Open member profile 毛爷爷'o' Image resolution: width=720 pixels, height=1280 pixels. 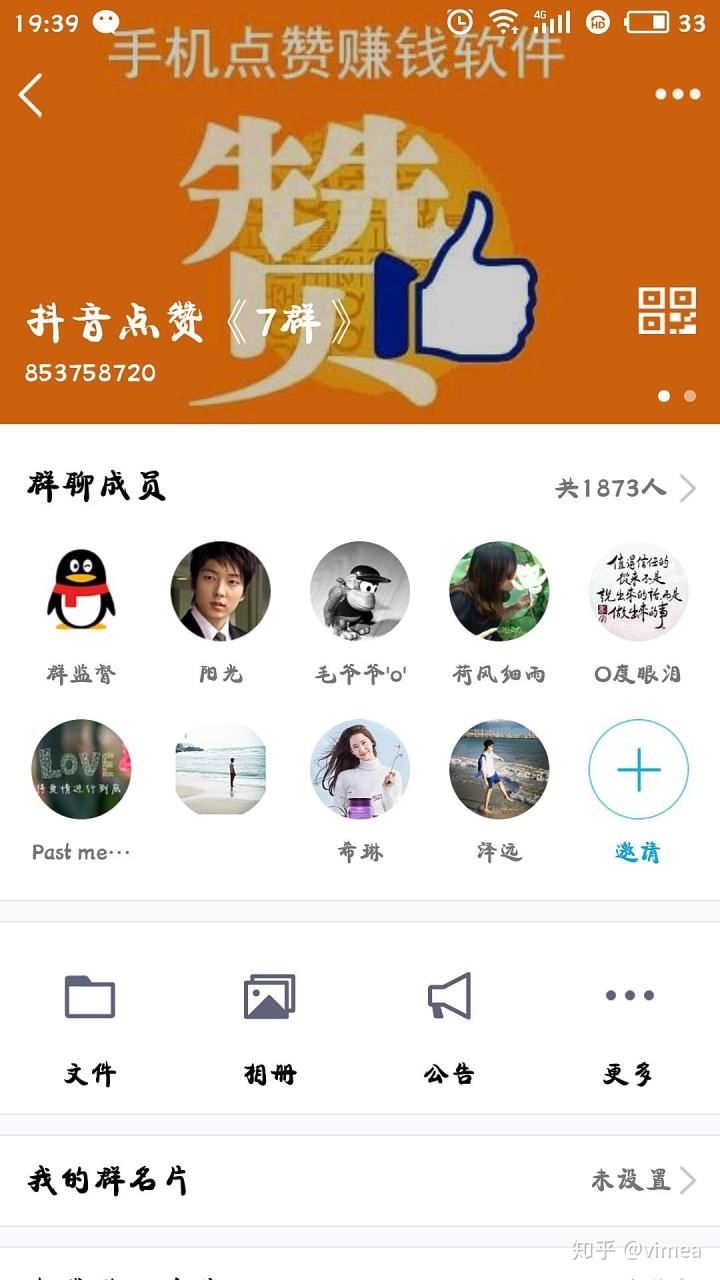pyautogui.click(x=359, y=592)
